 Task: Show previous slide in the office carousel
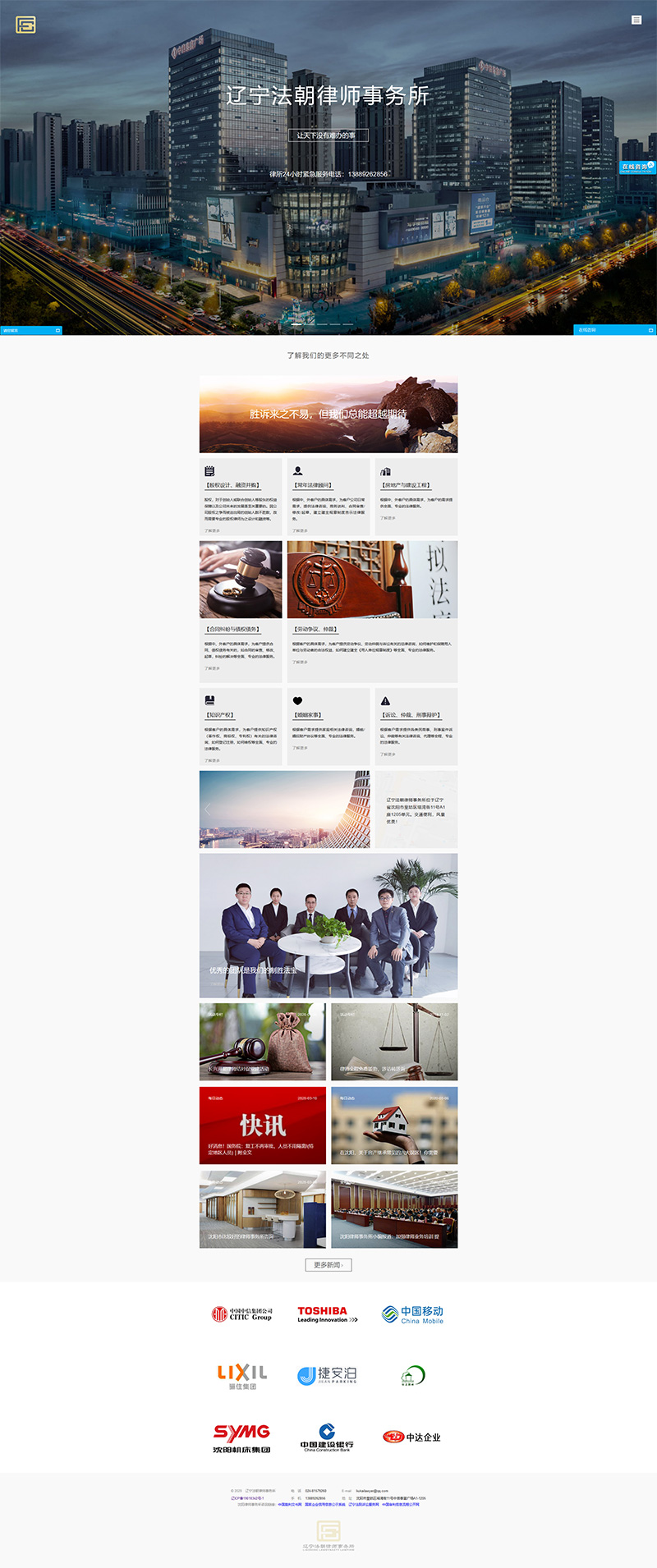point(207,809)
